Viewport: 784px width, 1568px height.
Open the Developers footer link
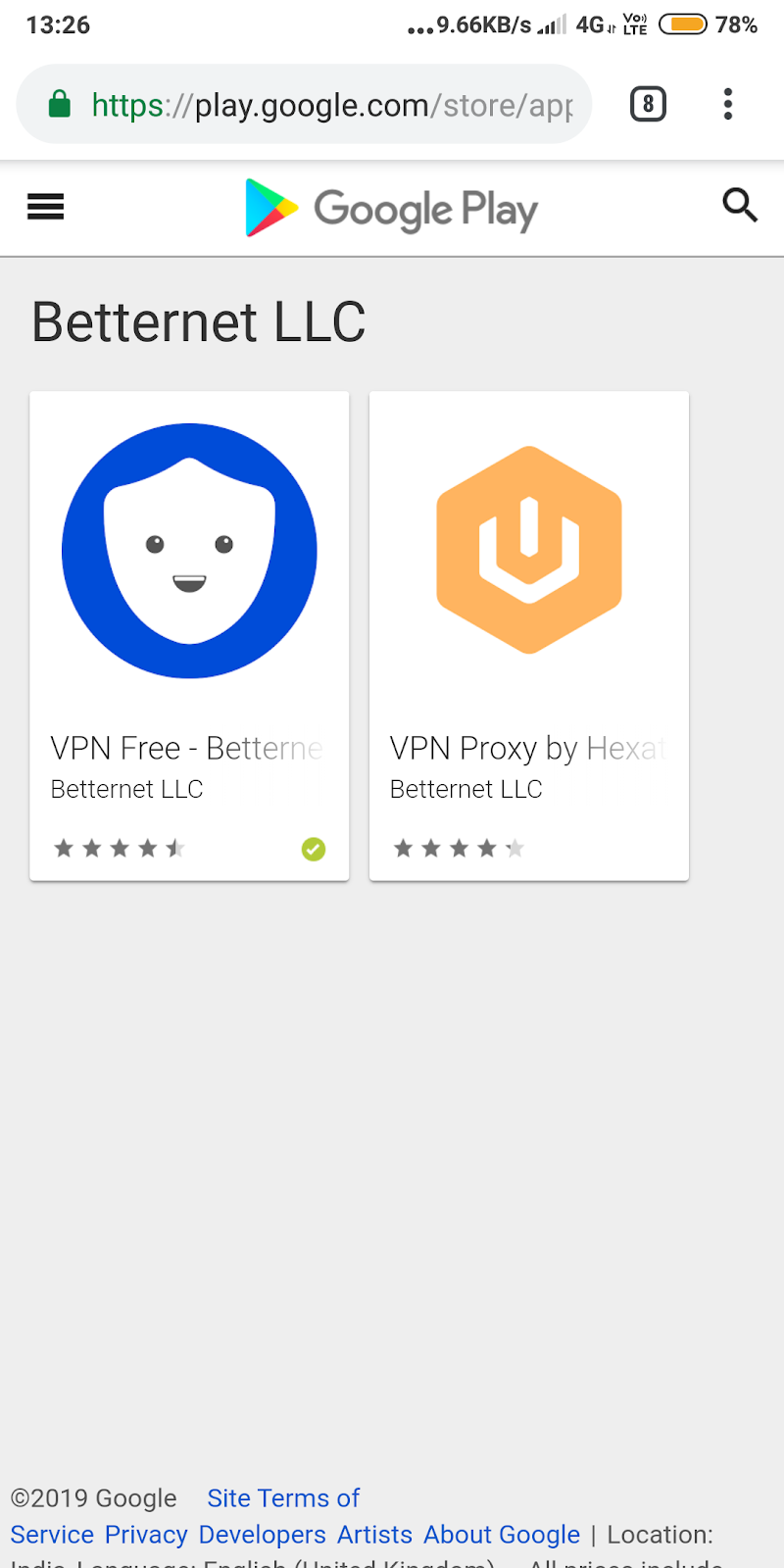pyautogui.click(x=262, y=1535)
